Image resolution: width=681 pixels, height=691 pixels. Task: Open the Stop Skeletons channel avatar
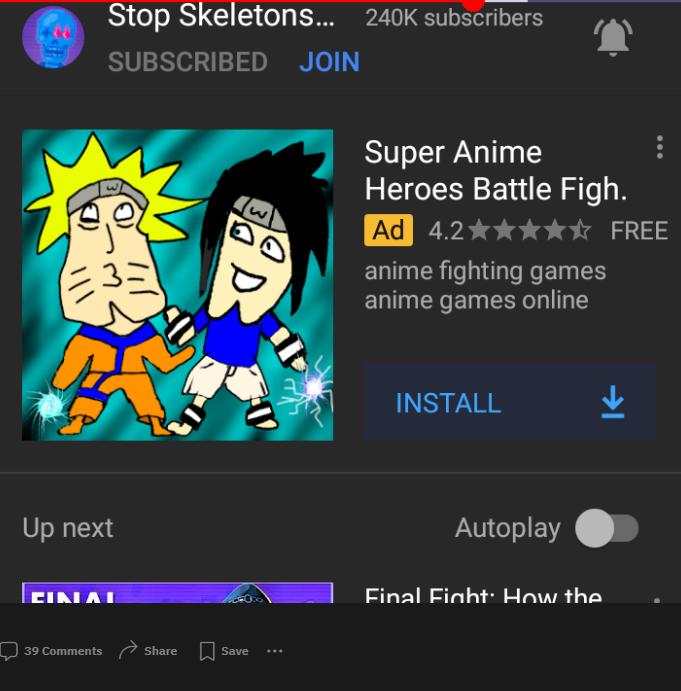pyautogui.click(x=53, y=38)
